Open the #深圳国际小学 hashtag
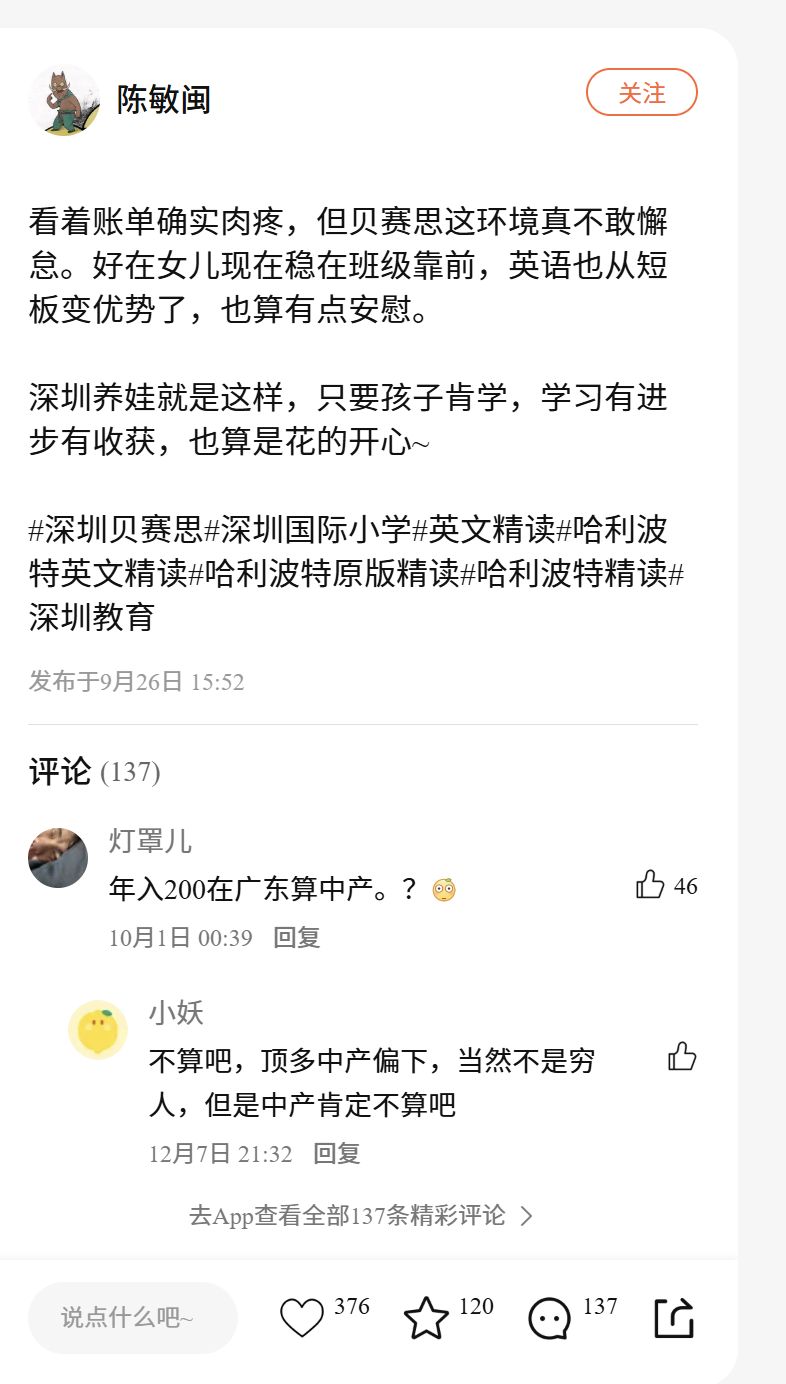The width and height of the screenshot is (786, 1384). (308, 528)
